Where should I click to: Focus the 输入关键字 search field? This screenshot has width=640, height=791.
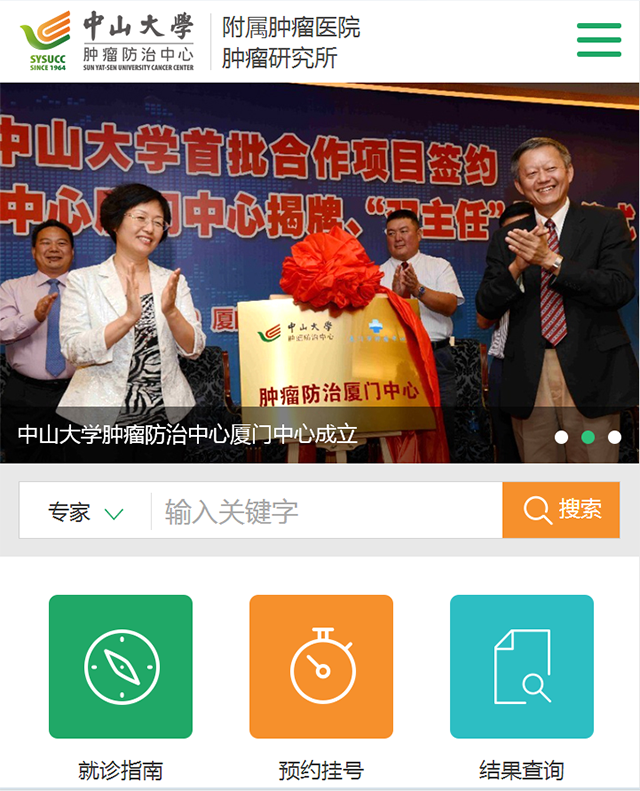click(x=325, y=511)
